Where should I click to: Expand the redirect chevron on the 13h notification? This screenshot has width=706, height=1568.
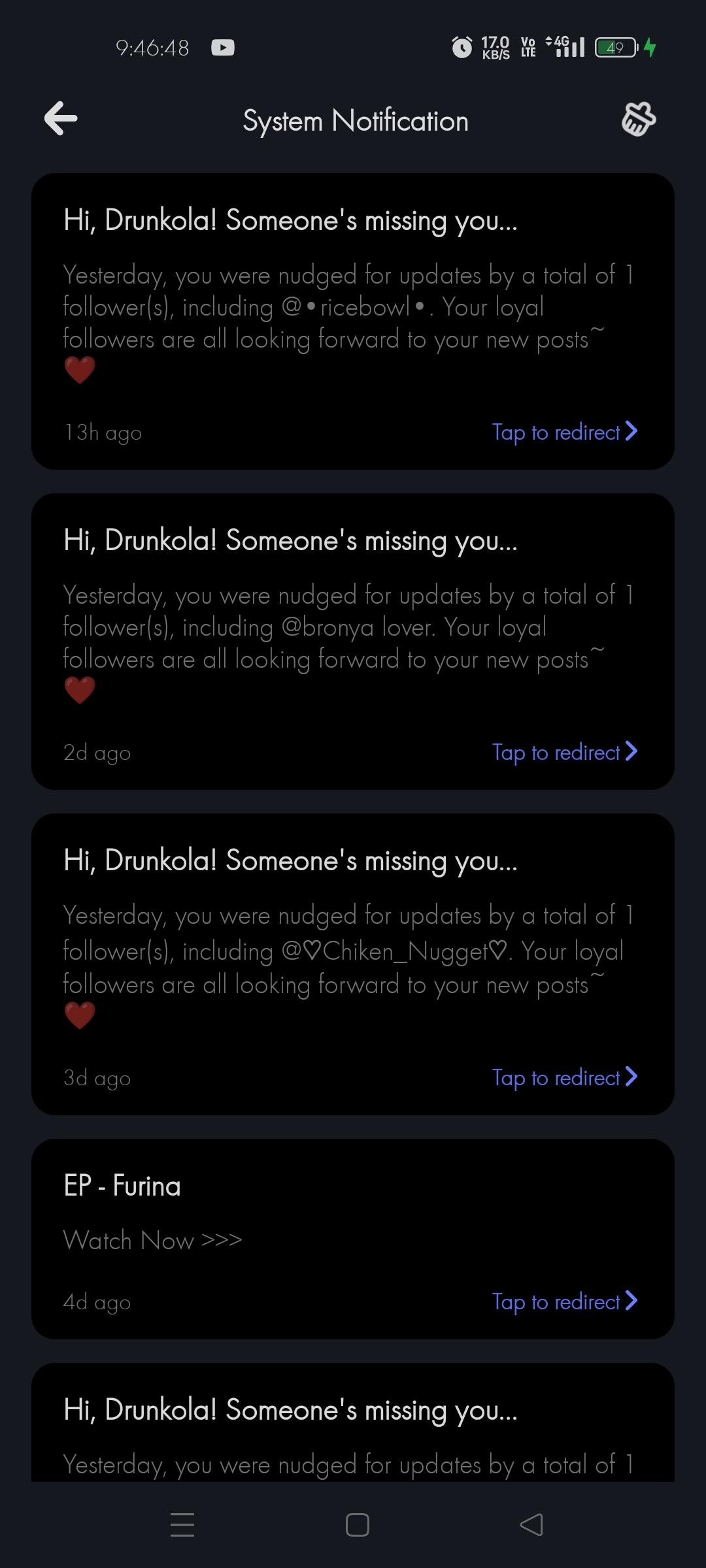click(x=630, y=431)
